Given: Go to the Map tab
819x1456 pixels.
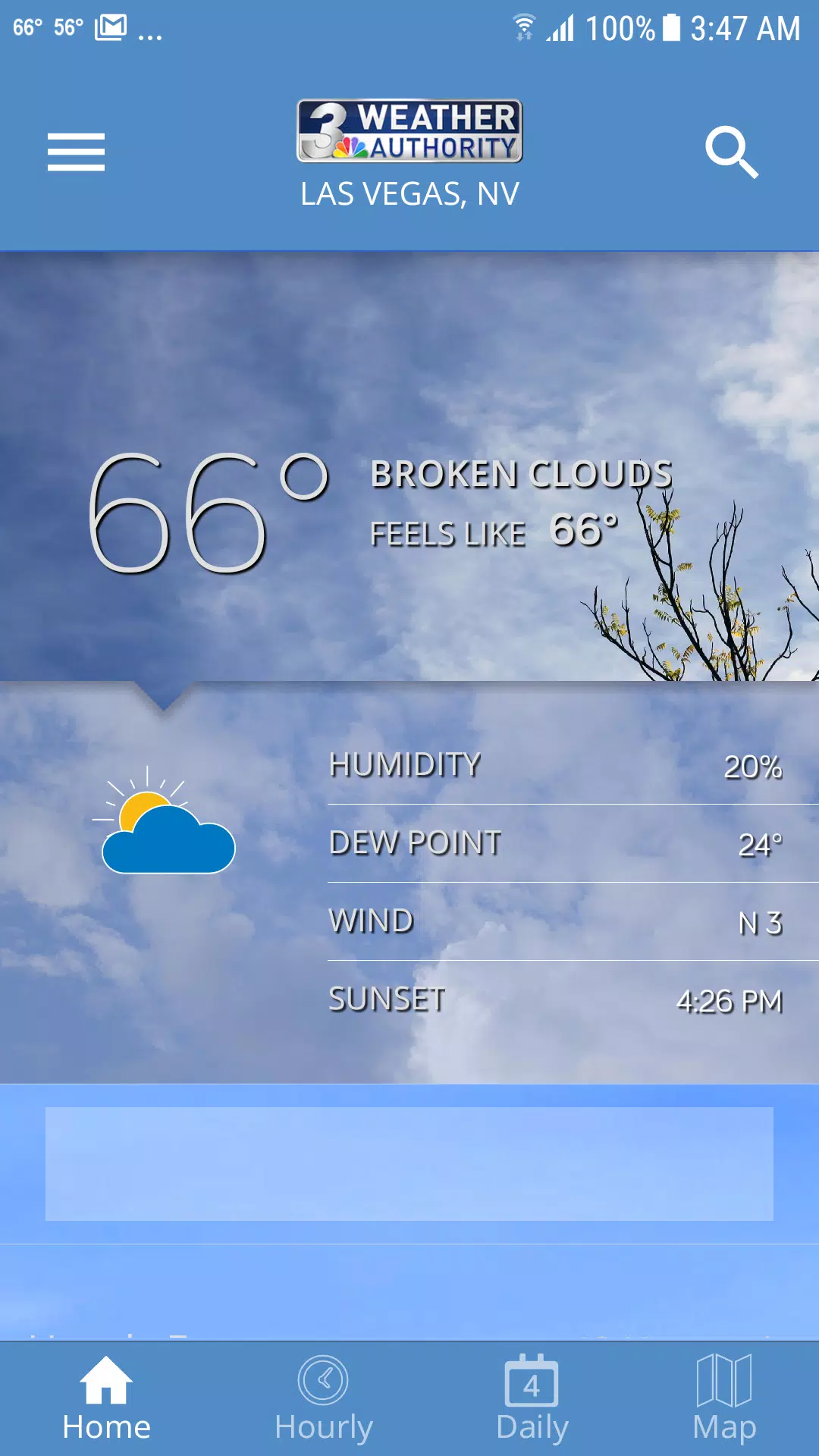Looking at the screenshot, I should [x=723, y=1399].
